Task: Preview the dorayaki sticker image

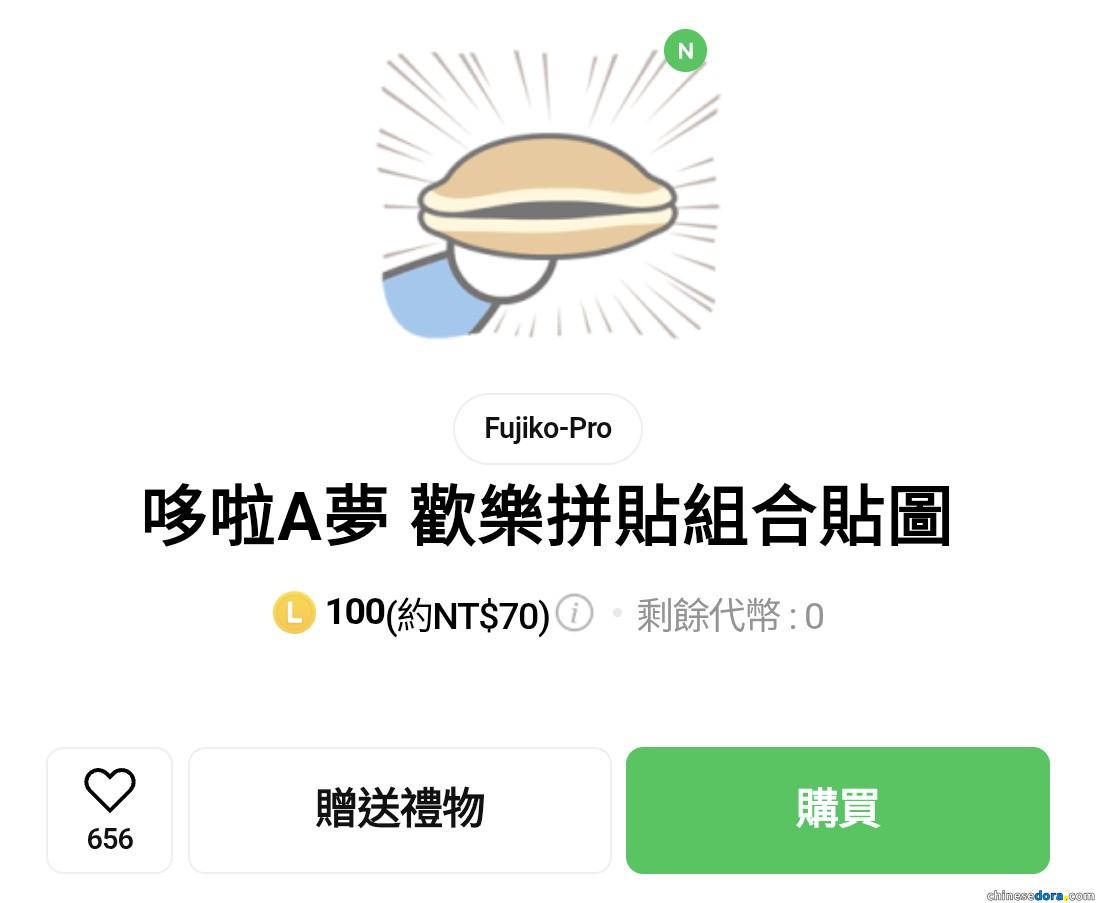Action: click(x=548, y=196)
